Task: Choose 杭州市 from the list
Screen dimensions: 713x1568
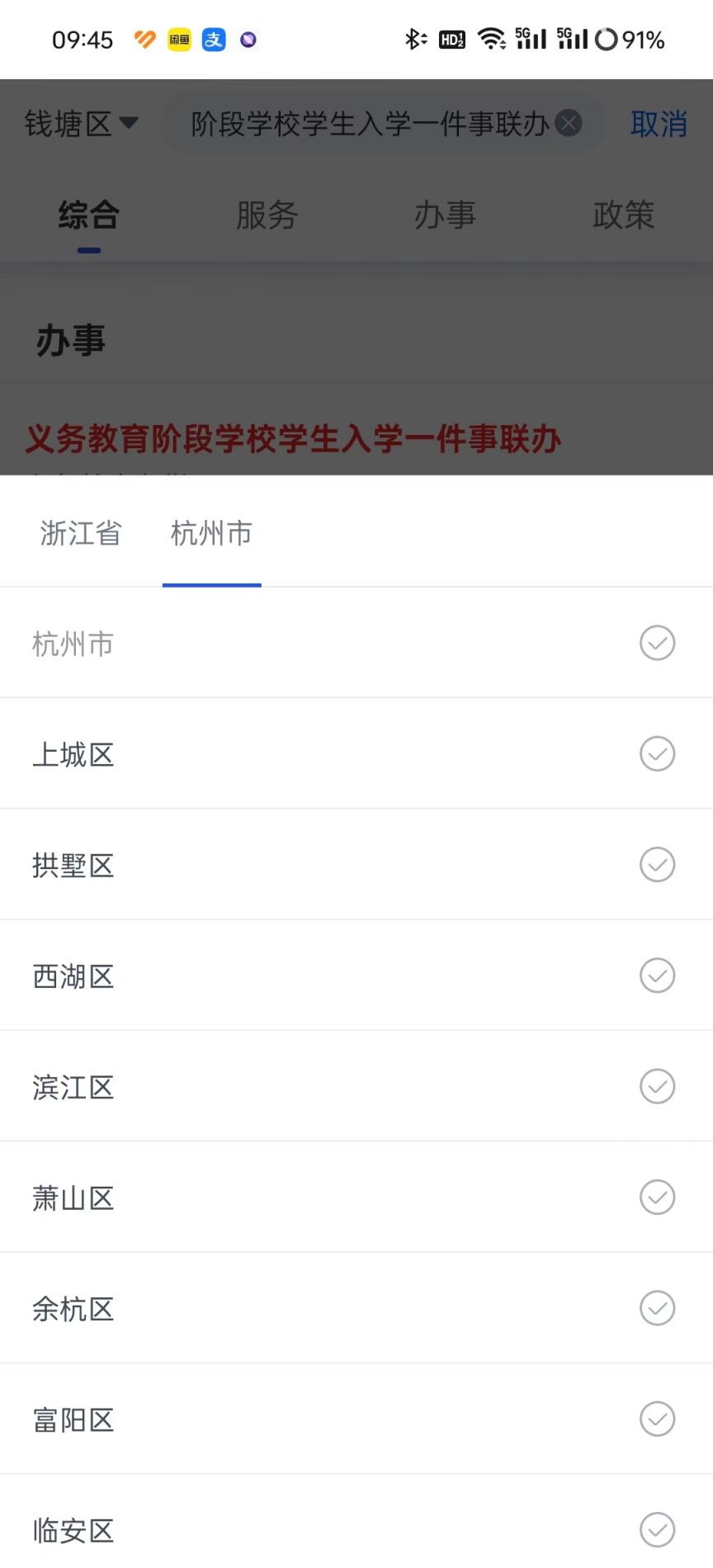Action: coord(356,643)
